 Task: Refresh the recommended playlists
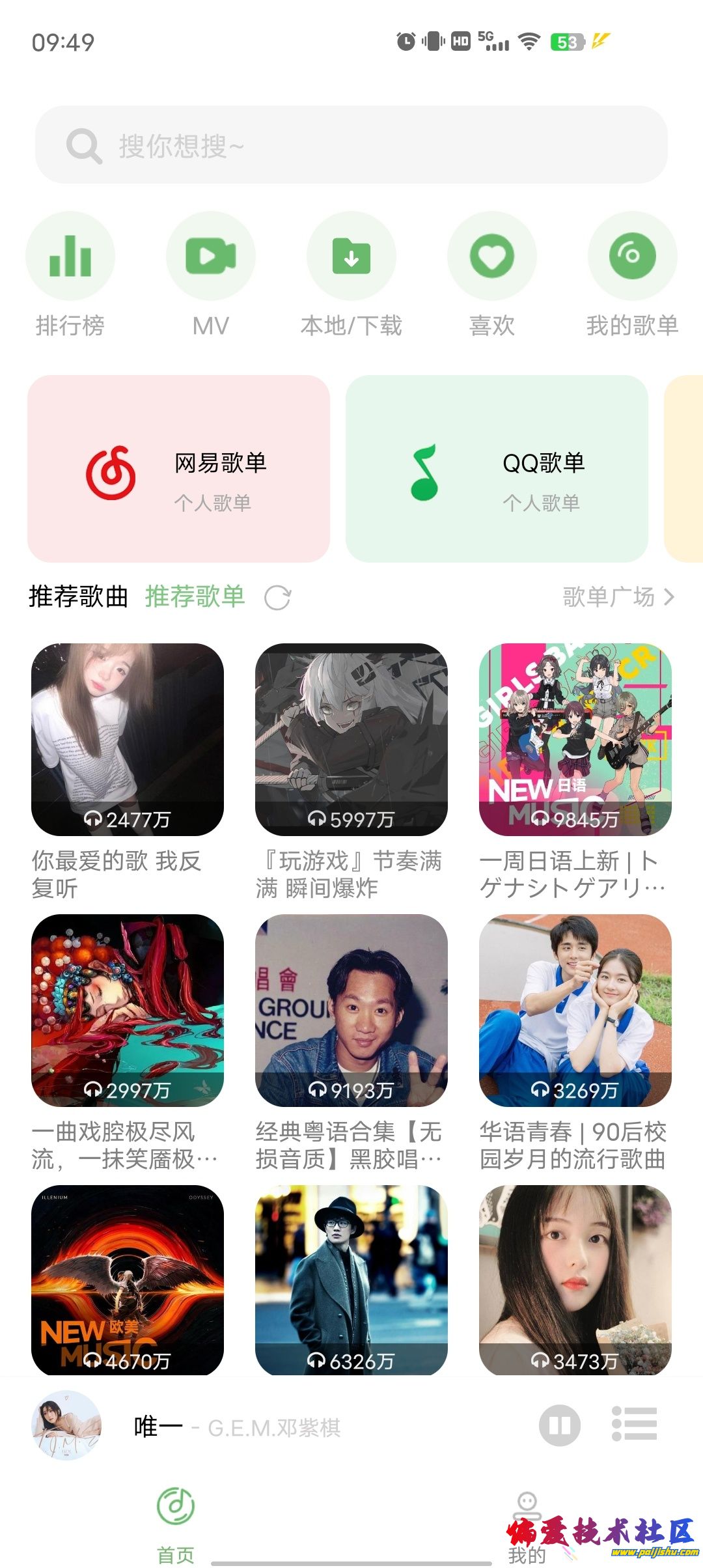tap(277, 598)
